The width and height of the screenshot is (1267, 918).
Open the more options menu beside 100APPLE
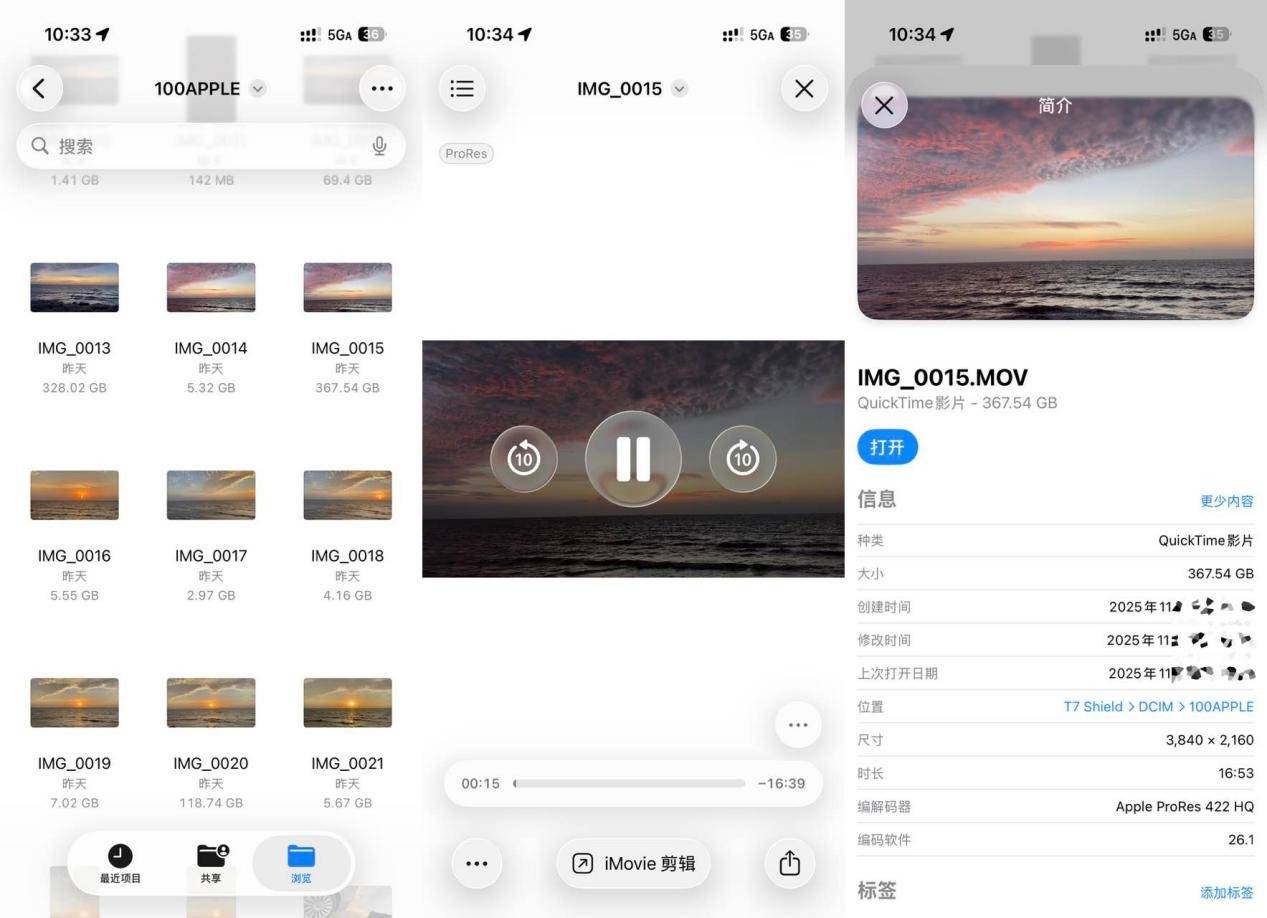pos(382,89)
